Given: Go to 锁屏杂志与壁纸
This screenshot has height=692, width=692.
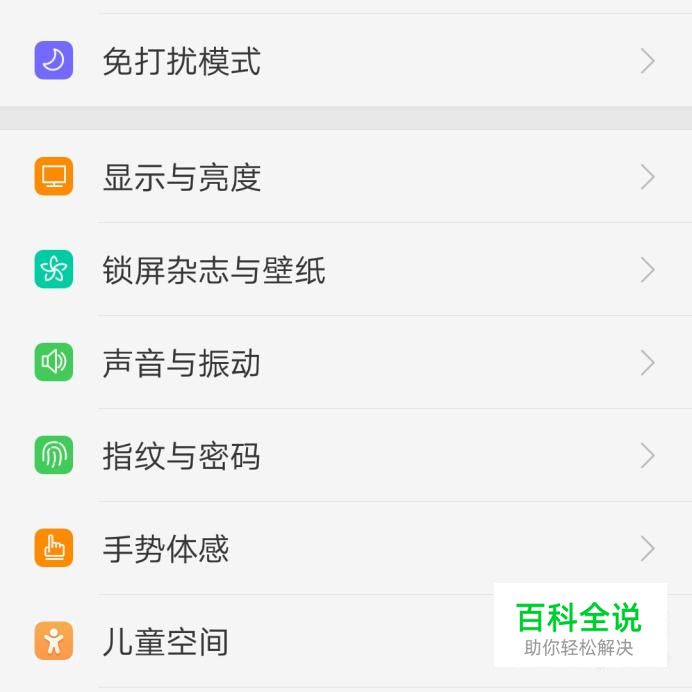Looking at the screenshot, I should tap(213, 270).
